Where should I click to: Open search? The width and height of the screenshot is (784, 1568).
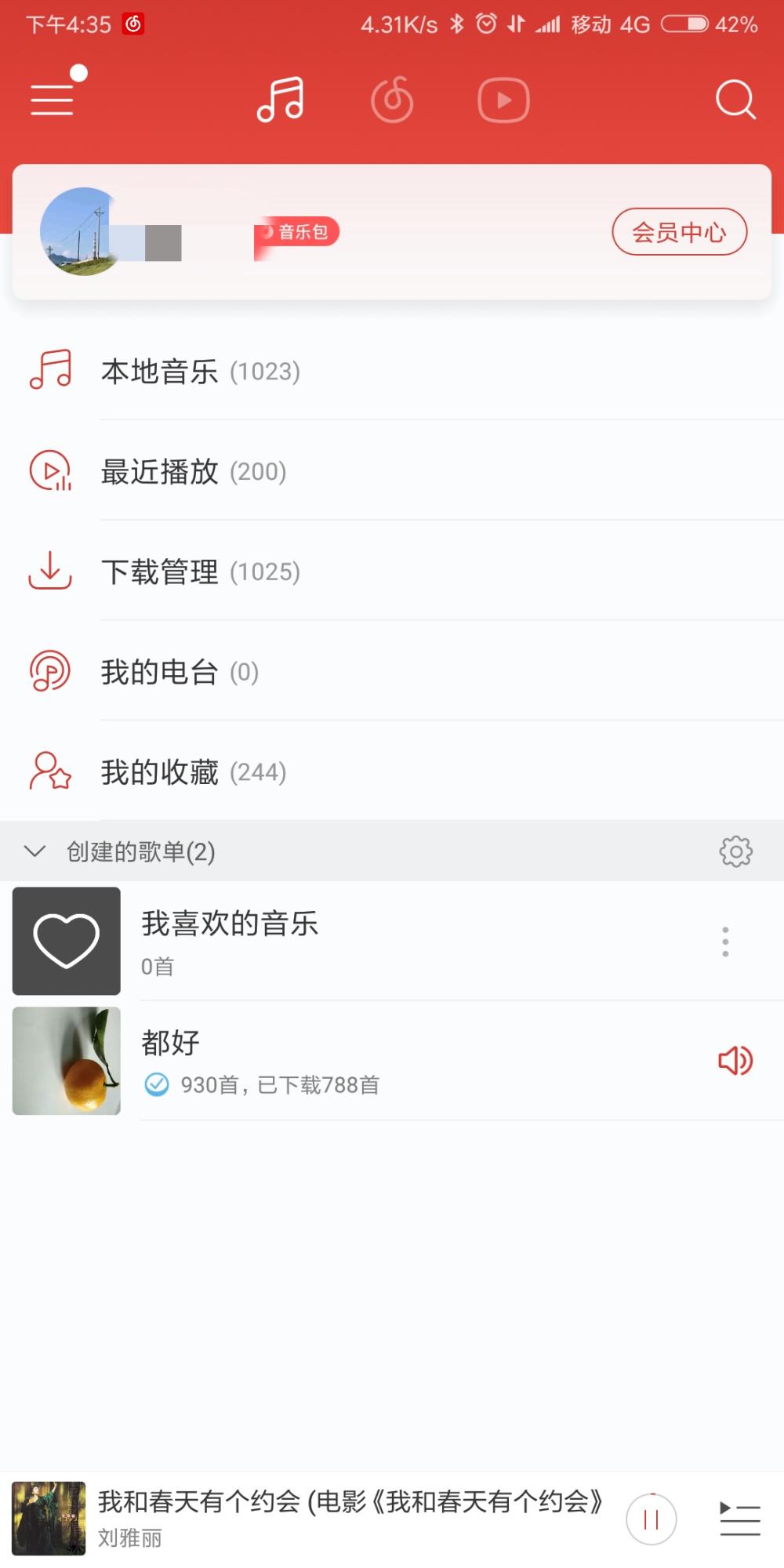[x=734, y=100]
